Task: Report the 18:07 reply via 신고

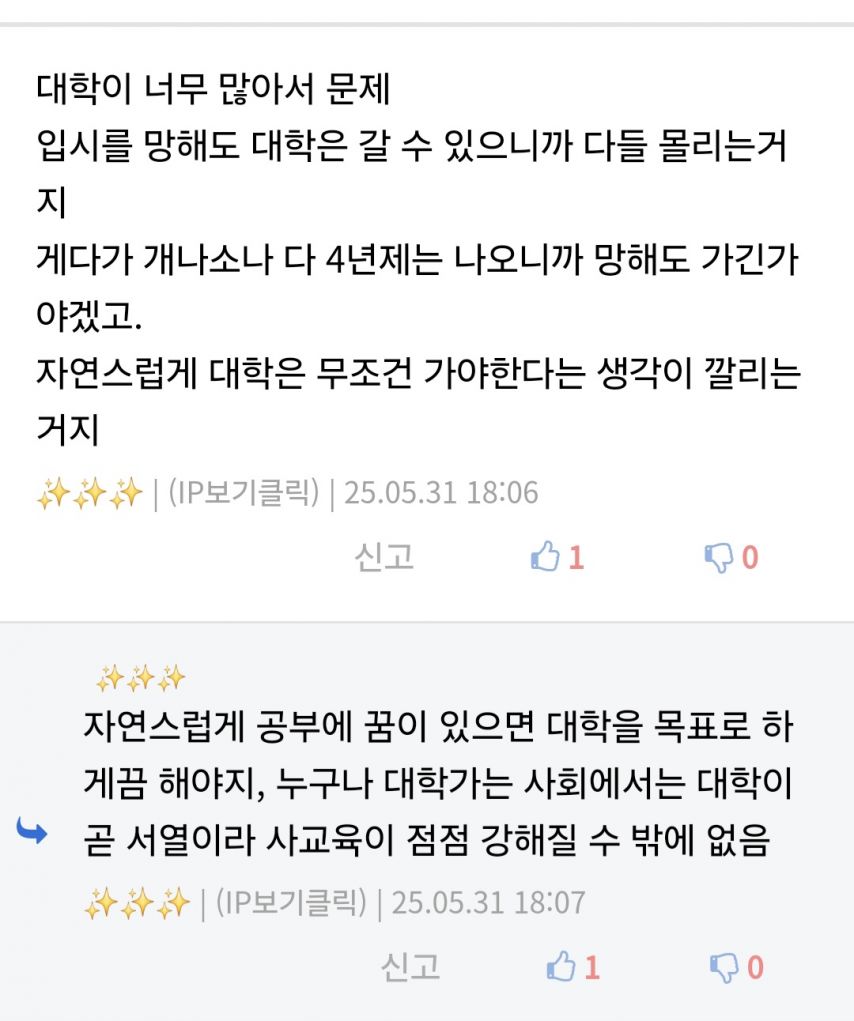Action: tap(410, 967)
